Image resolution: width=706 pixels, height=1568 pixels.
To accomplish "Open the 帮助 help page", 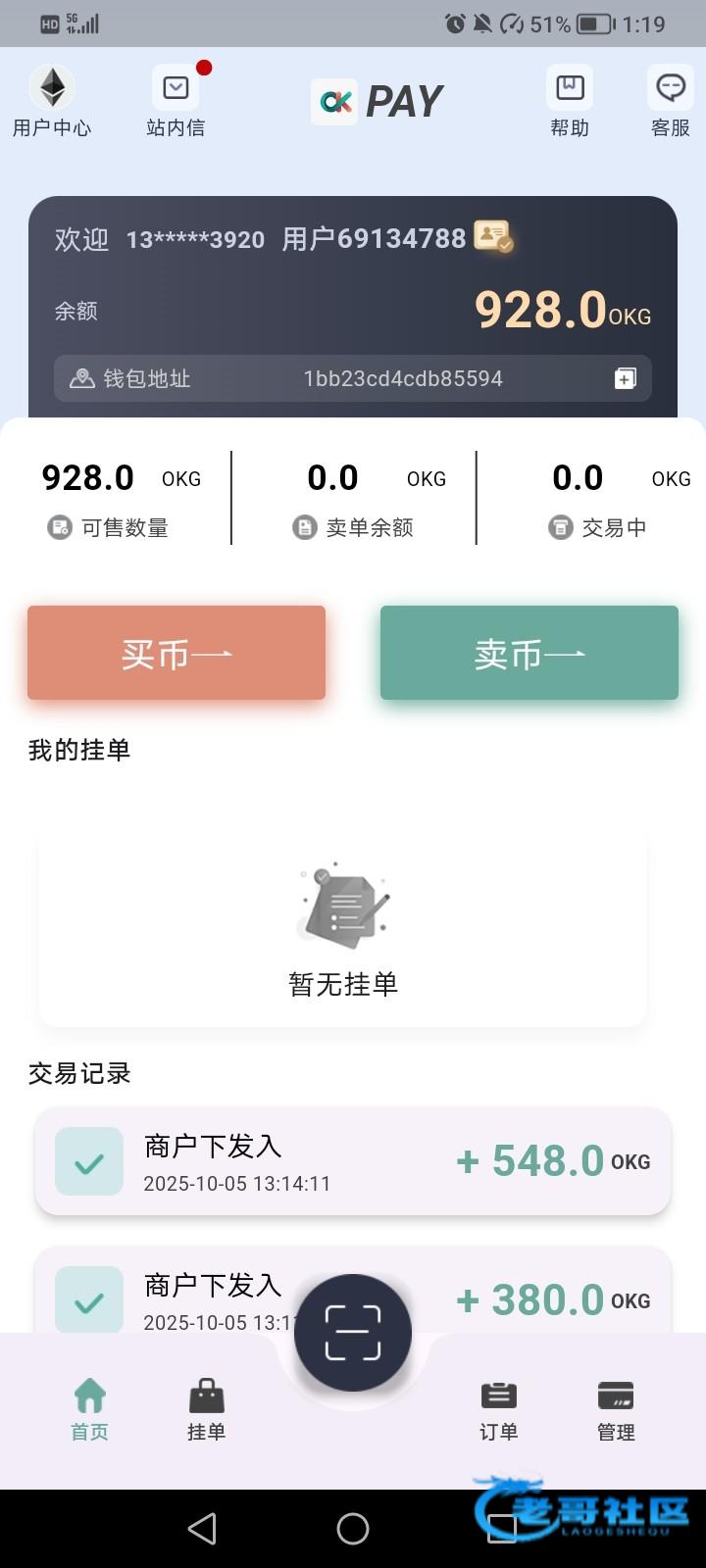I will 570,101.
